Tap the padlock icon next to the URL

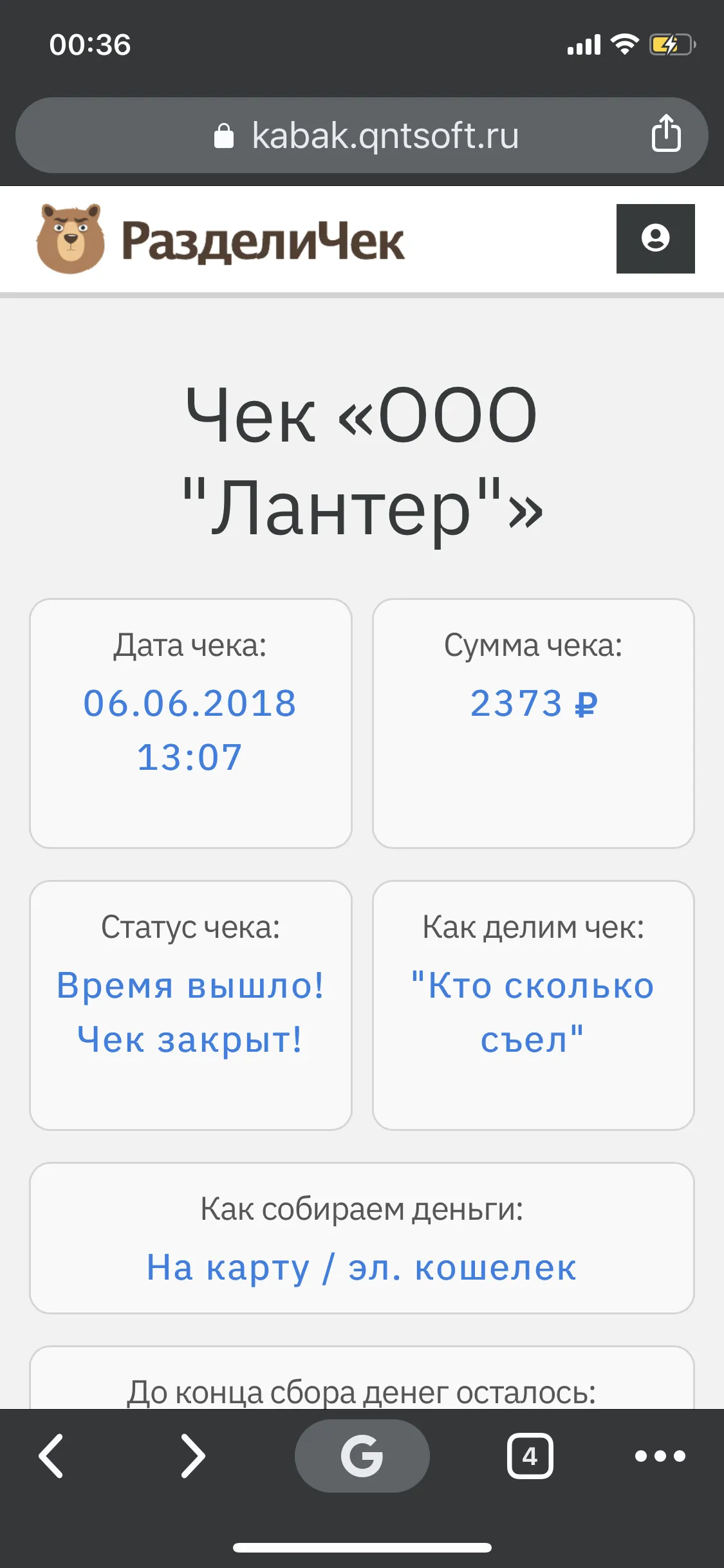point(227,135)
